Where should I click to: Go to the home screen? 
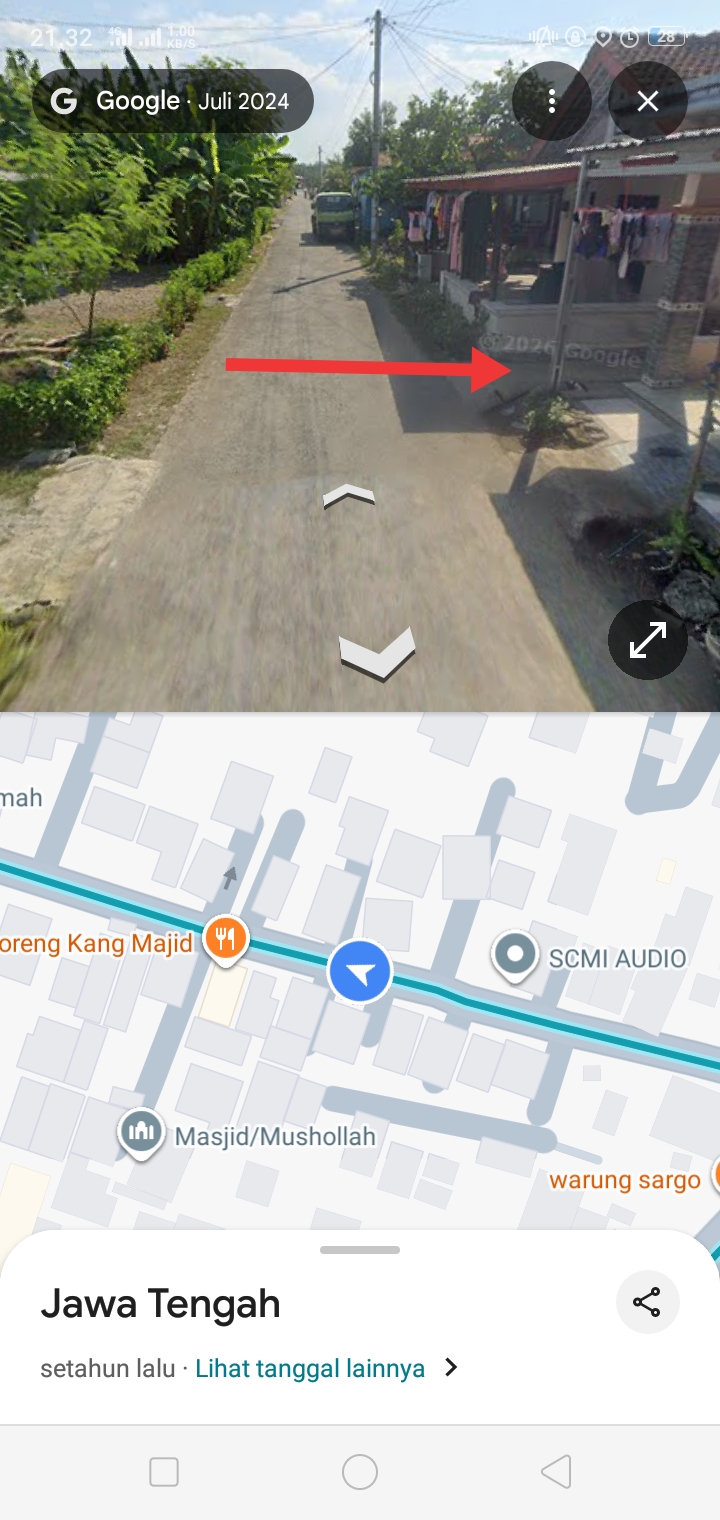coord(360,1472)
